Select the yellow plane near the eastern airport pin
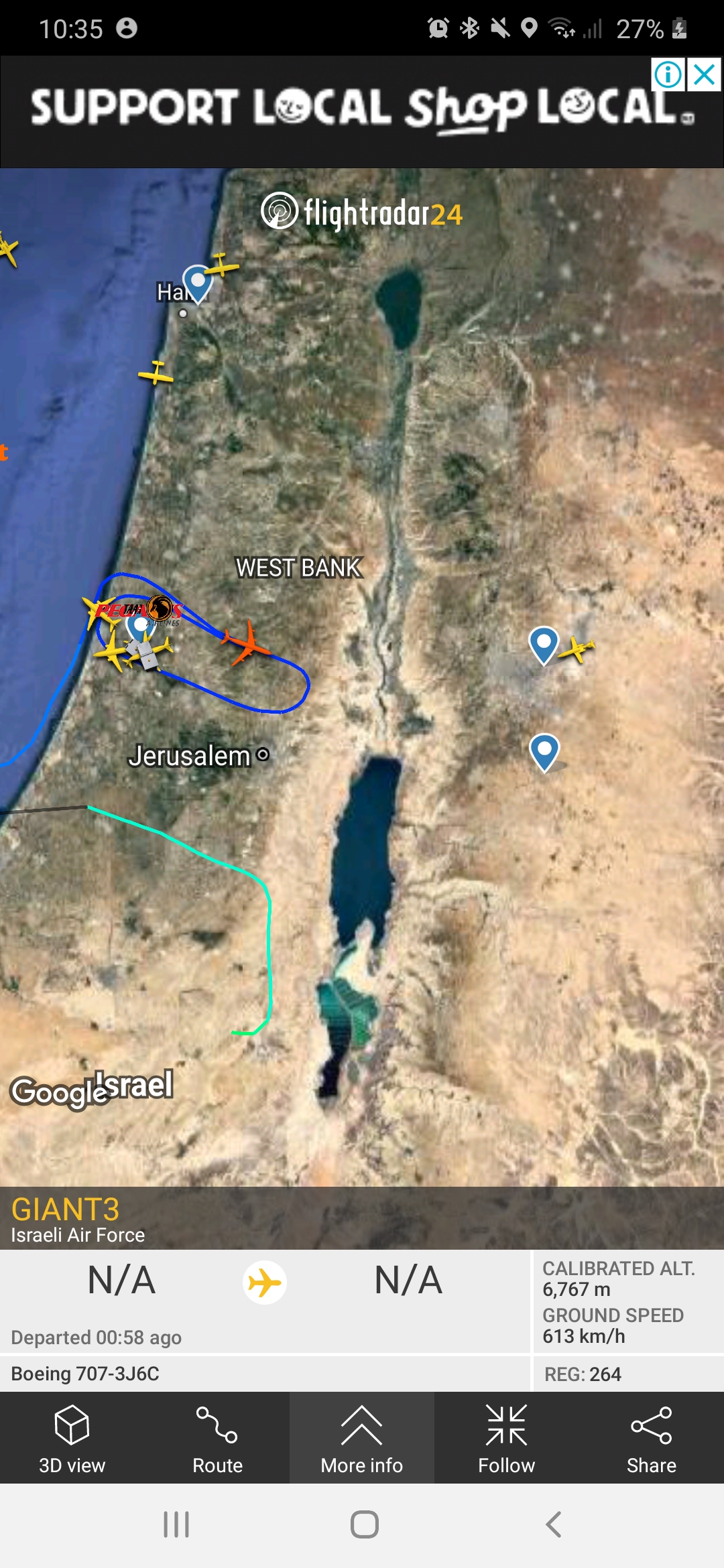The width and height of the screenshot is (724, 1568). (577, 648)
